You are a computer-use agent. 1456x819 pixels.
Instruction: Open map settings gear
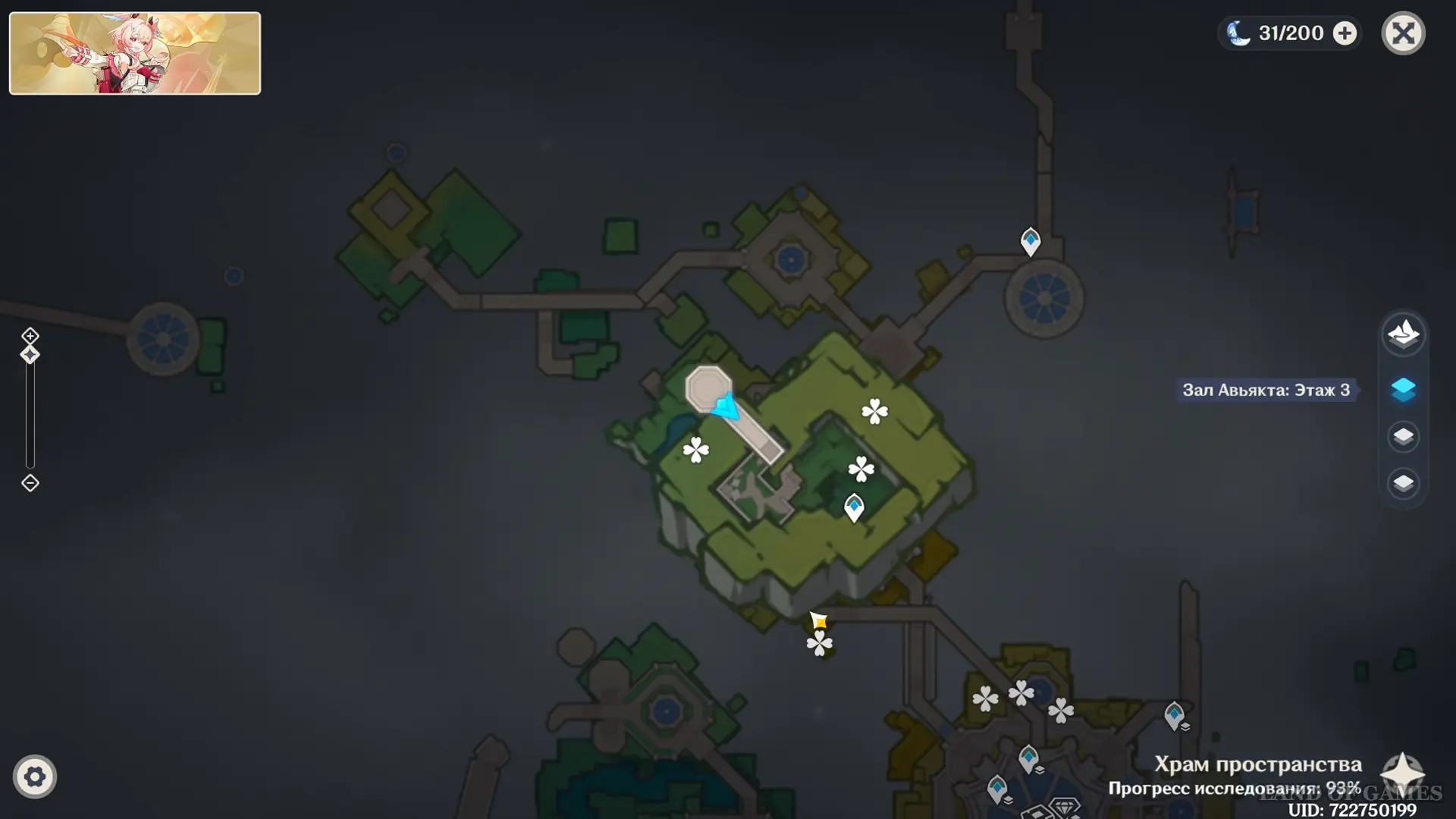(34, 777)
